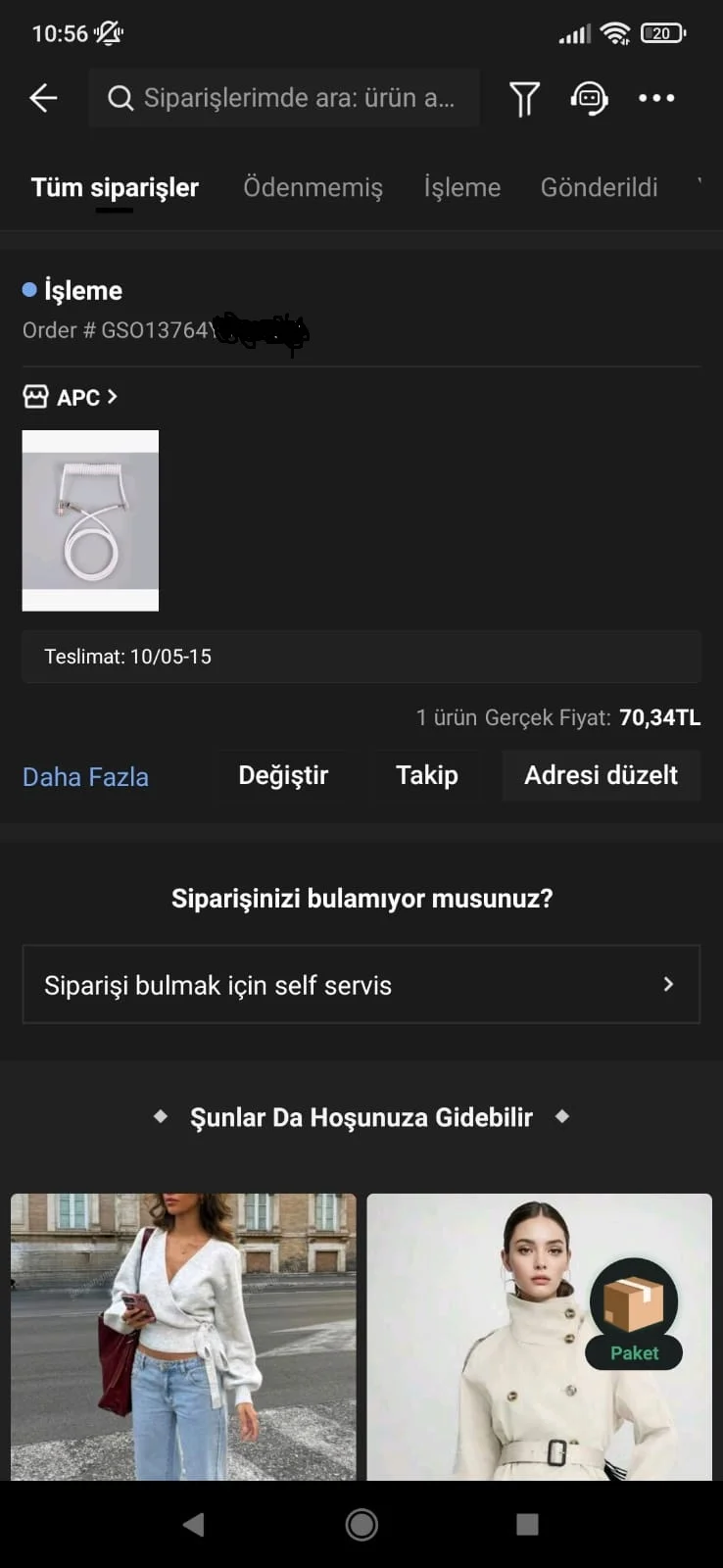Open the white coiled cable product image

point(90,520)
